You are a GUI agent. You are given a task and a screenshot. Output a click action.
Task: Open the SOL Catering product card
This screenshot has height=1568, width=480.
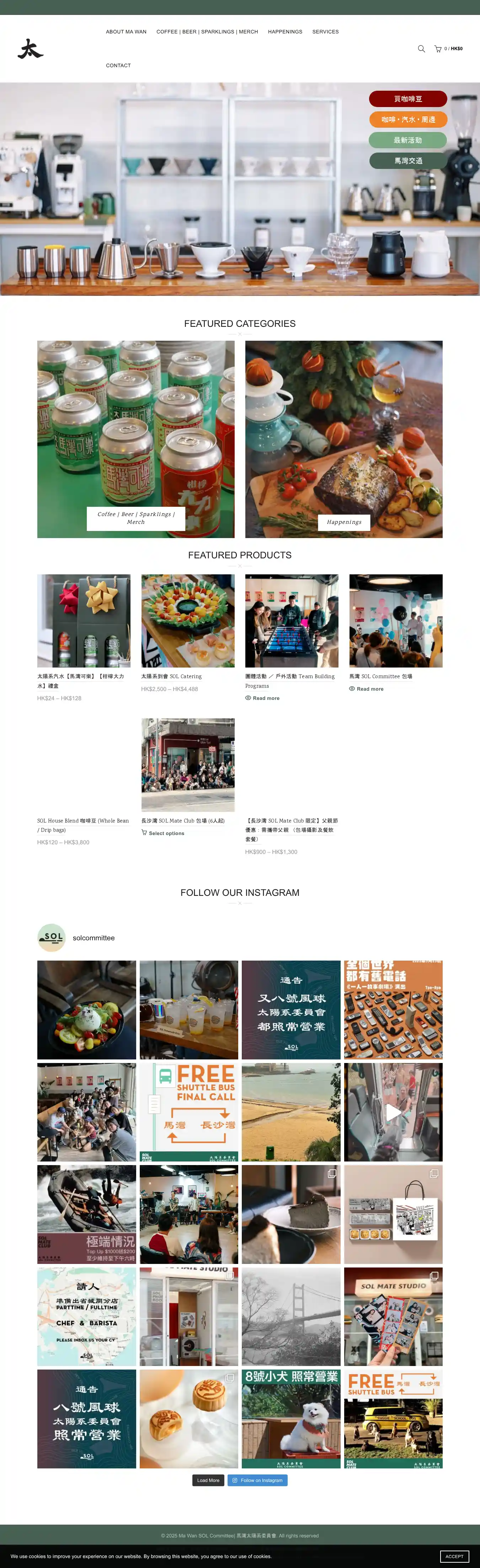(187, 621)
